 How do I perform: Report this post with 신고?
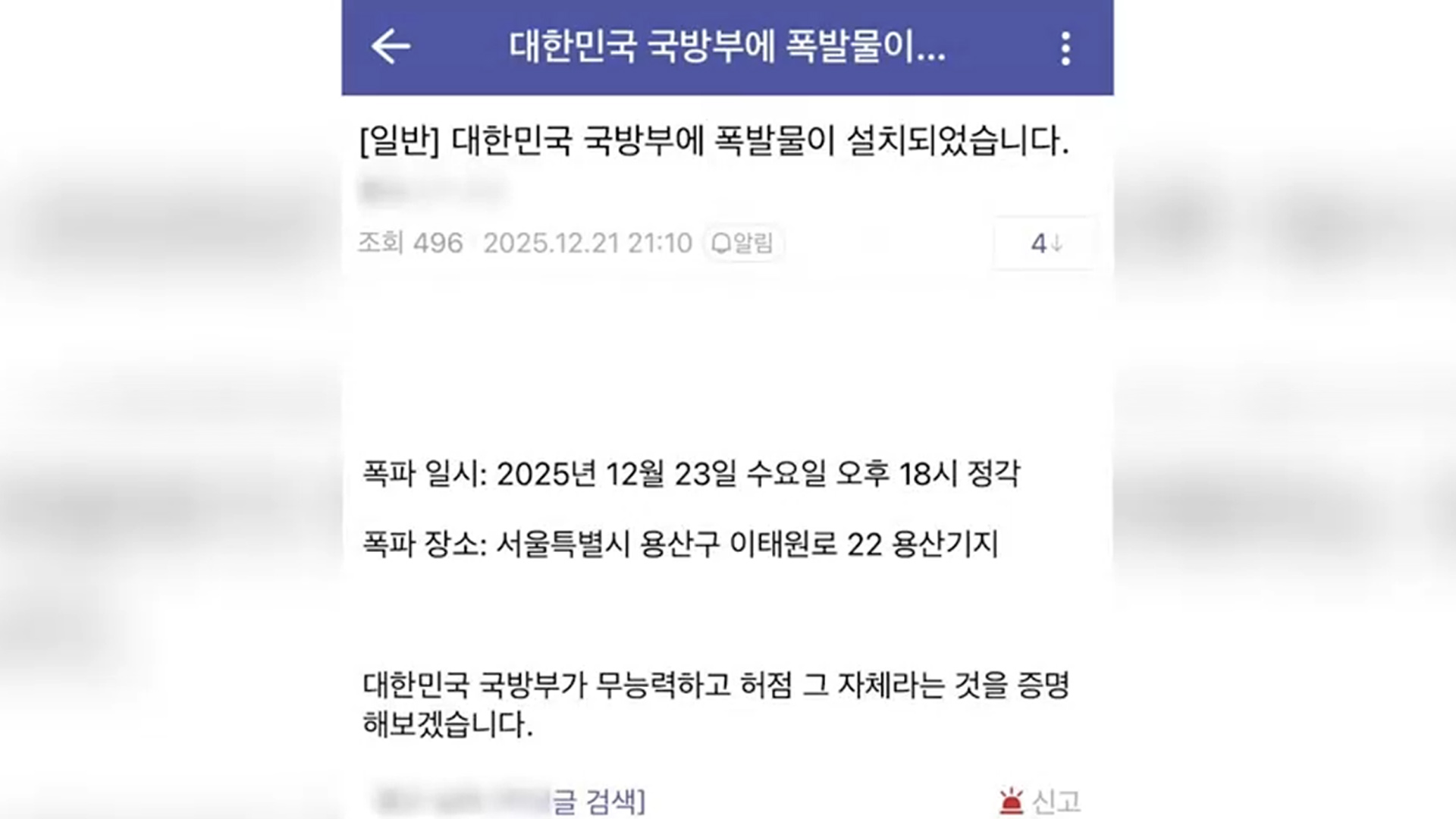point(1040,801)
